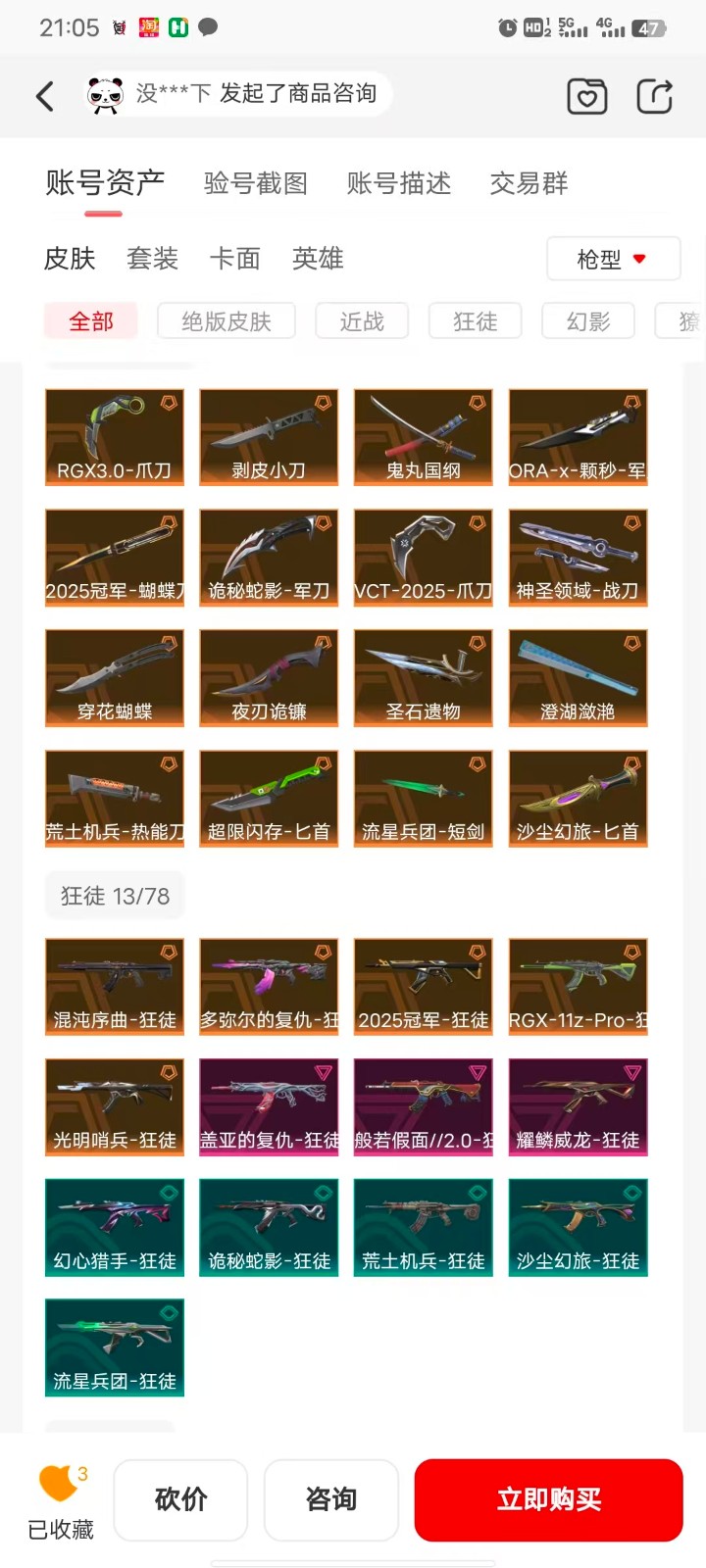Switch to the 交易群 tab

click(529, 183)
